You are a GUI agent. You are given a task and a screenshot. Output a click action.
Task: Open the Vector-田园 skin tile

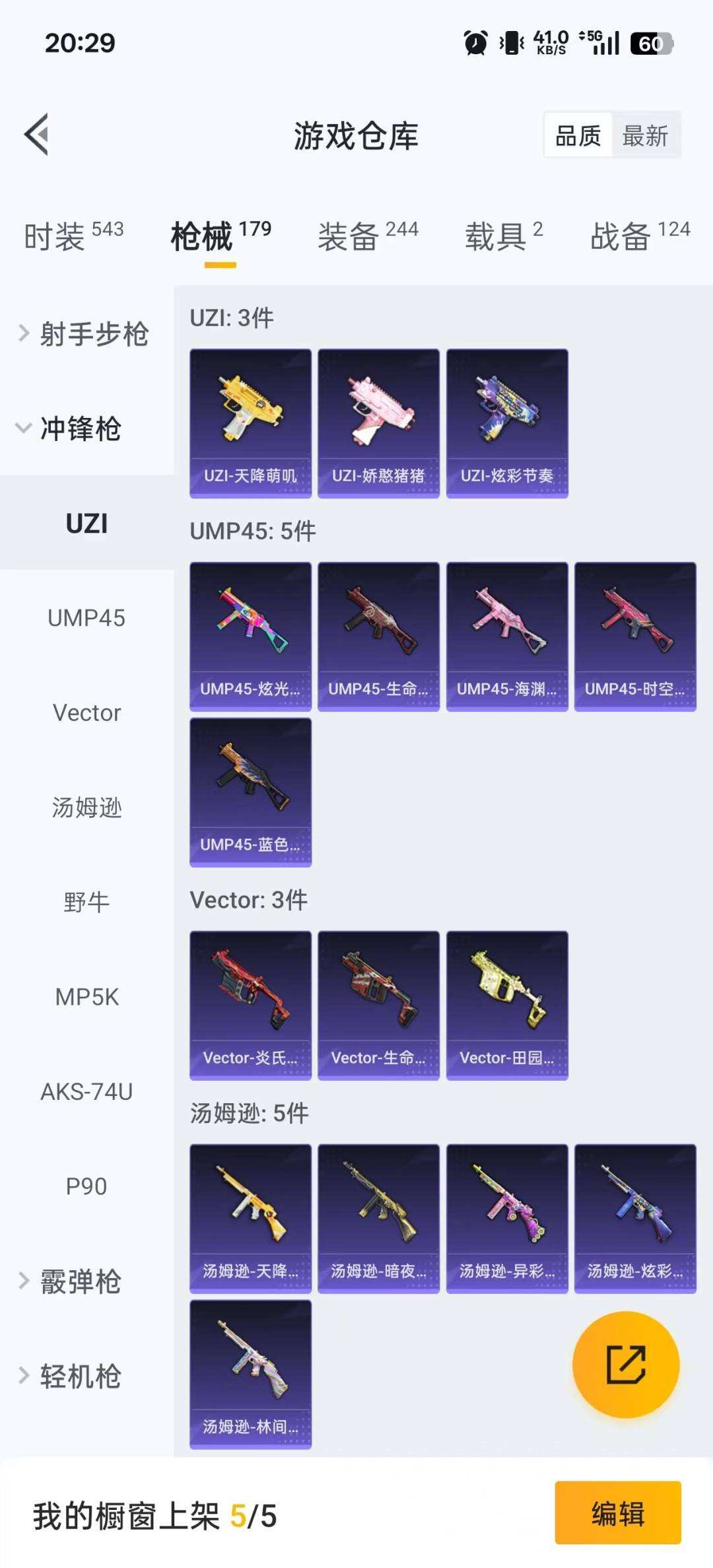click(507, 1005)
